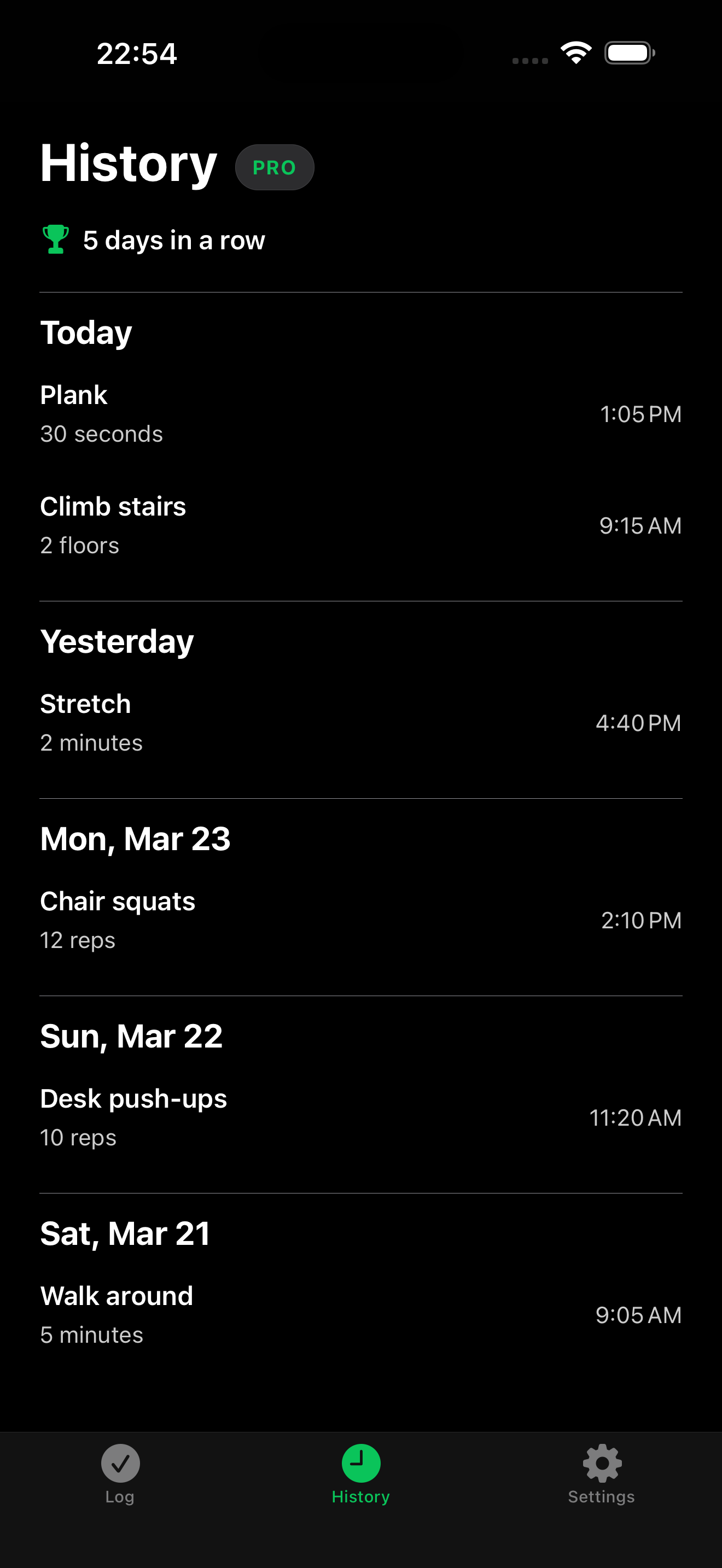This screenshot has height=1568, width=722.
Task: Open the Settings gear icon
Action: (602, 1464)
